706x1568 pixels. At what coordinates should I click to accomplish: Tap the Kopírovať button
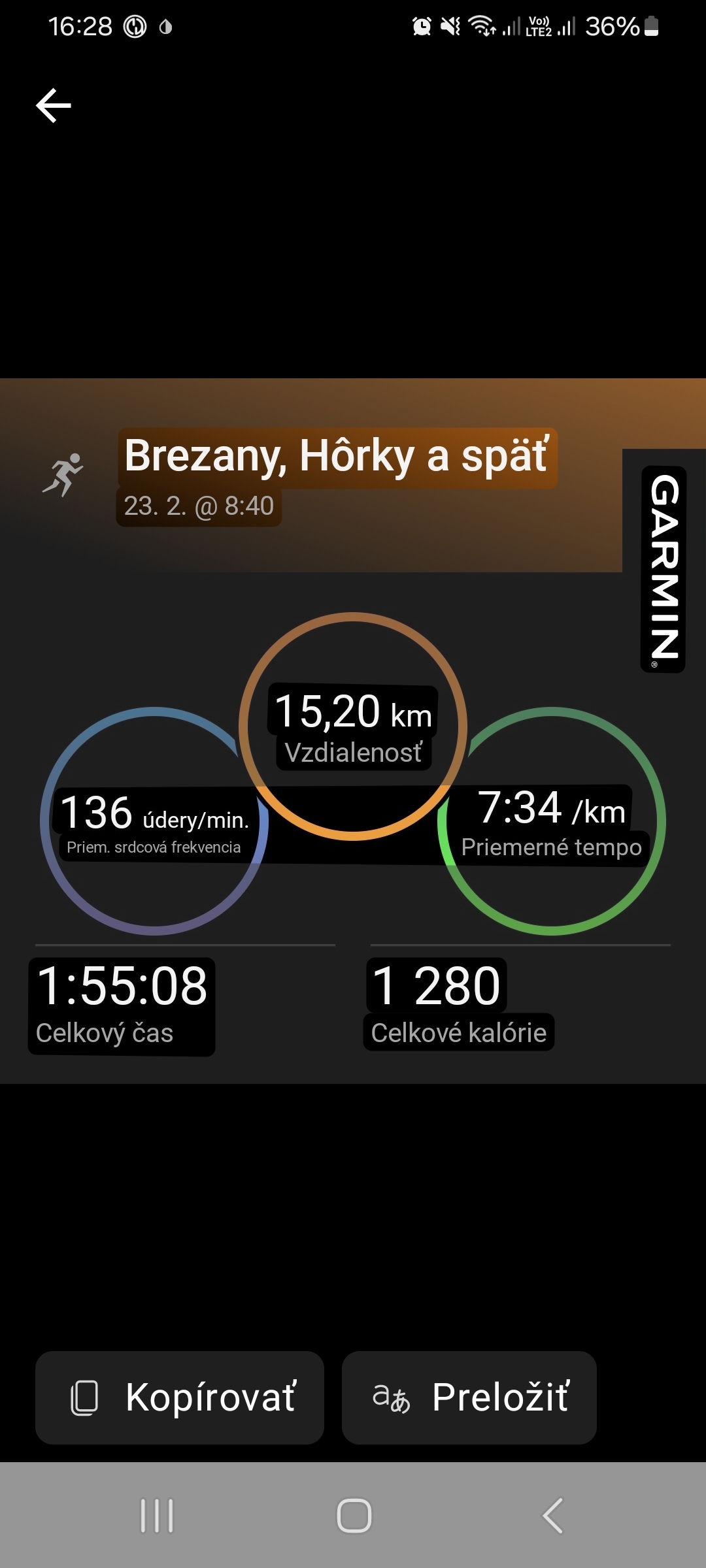[180, 1397]
